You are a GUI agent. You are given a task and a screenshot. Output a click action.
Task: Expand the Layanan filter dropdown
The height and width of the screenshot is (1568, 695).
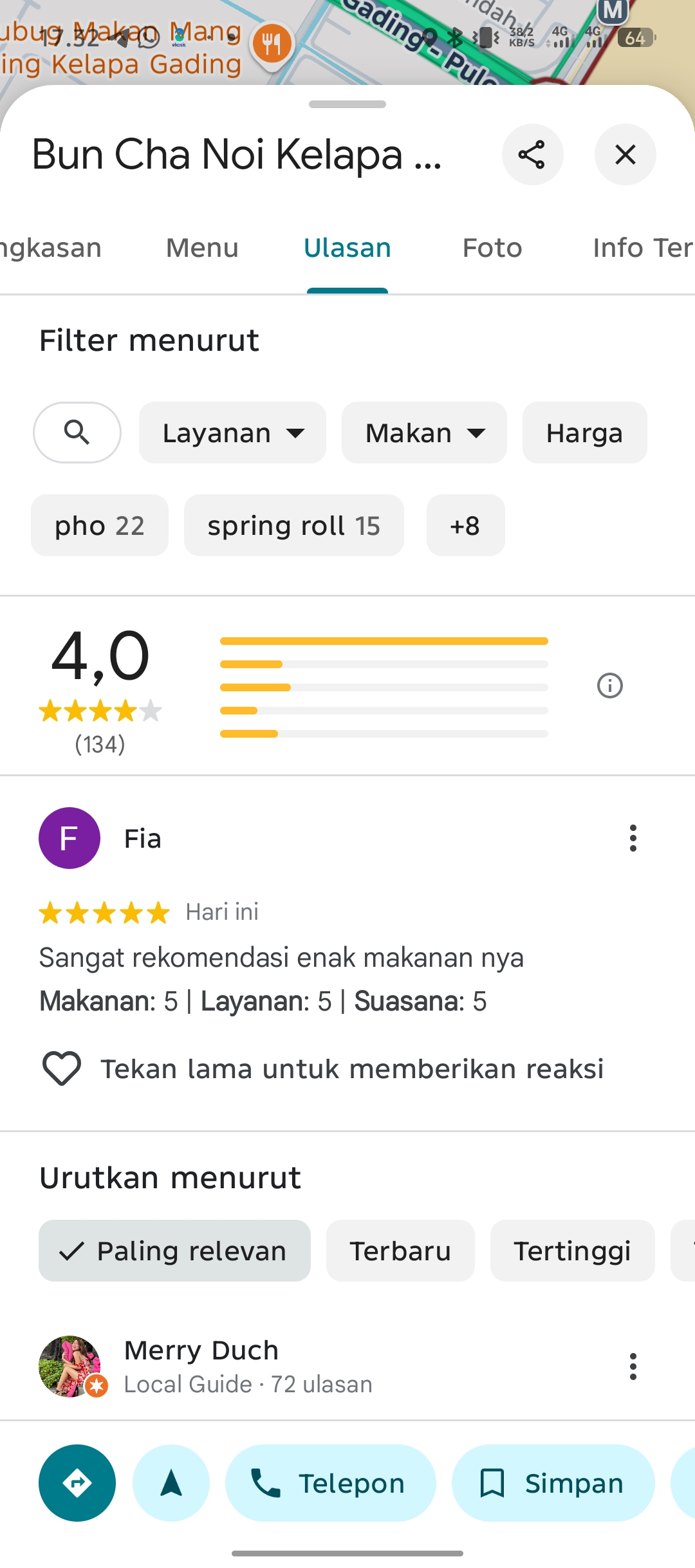pyautogui.click(x=232, y=433)
